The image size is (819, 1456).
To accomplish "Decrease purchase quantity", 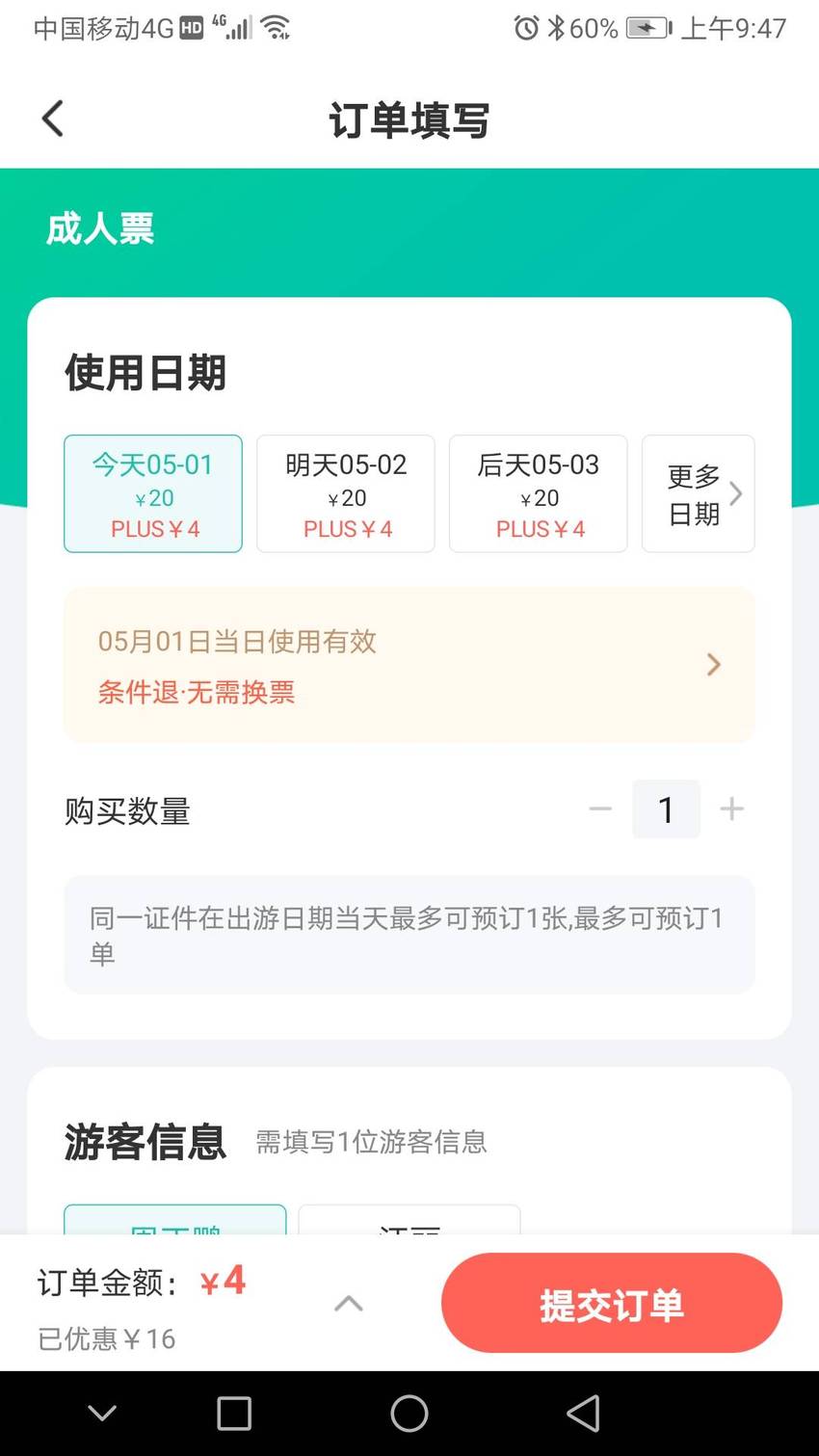I will 600,809.
